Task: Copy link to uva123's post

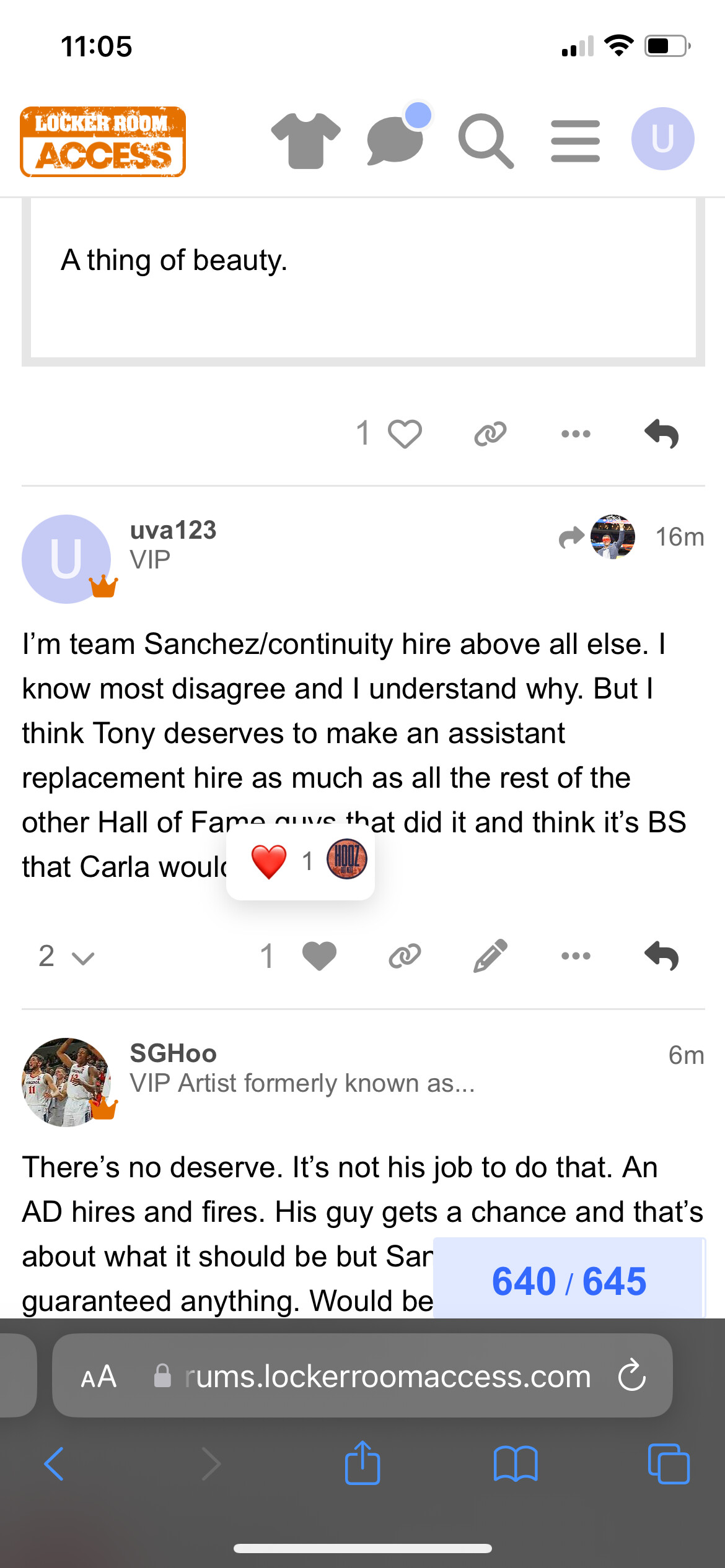Action: point(405,956)
